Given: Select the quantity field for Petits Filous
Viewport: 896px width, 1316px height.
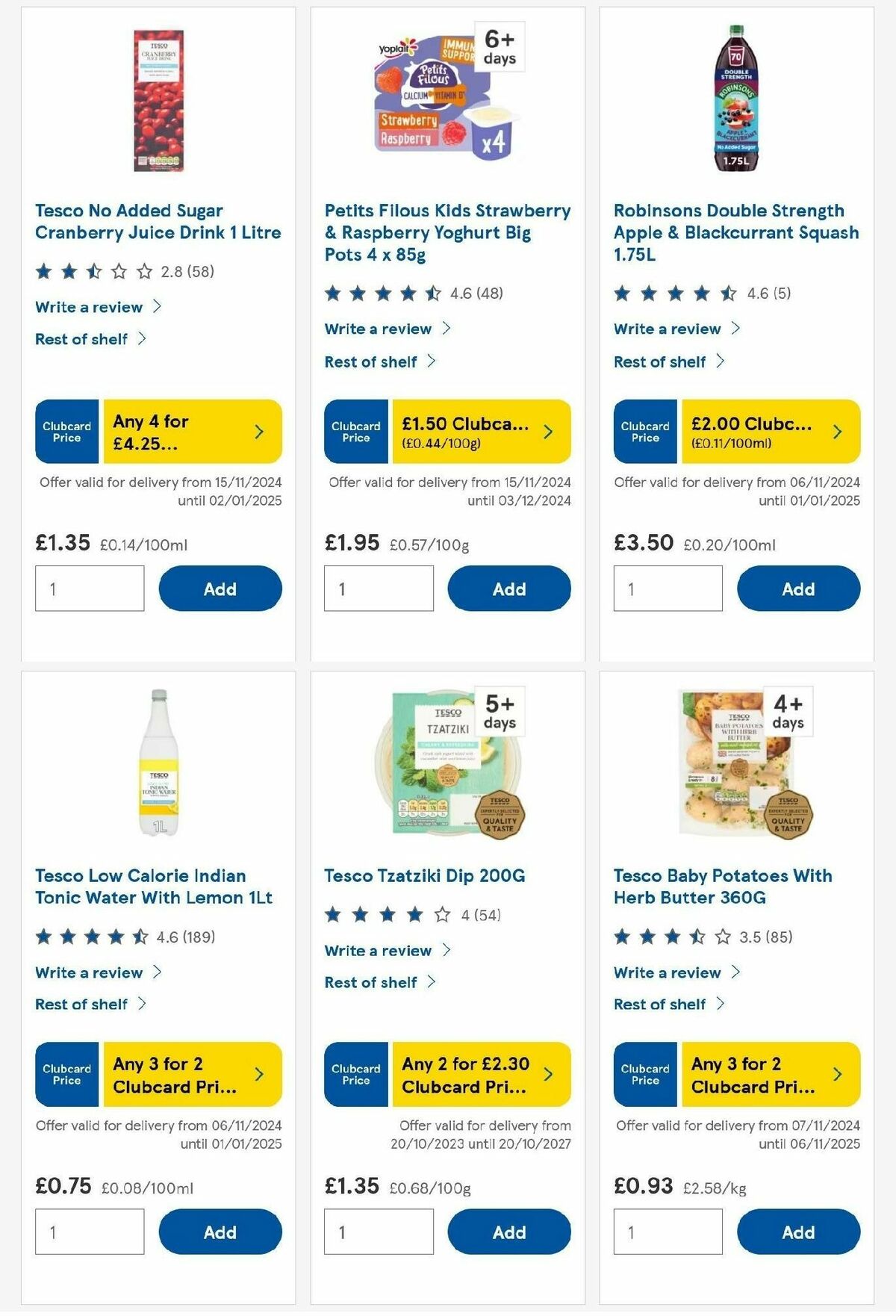Looking at the screenshot, I should tap(379, 589).
